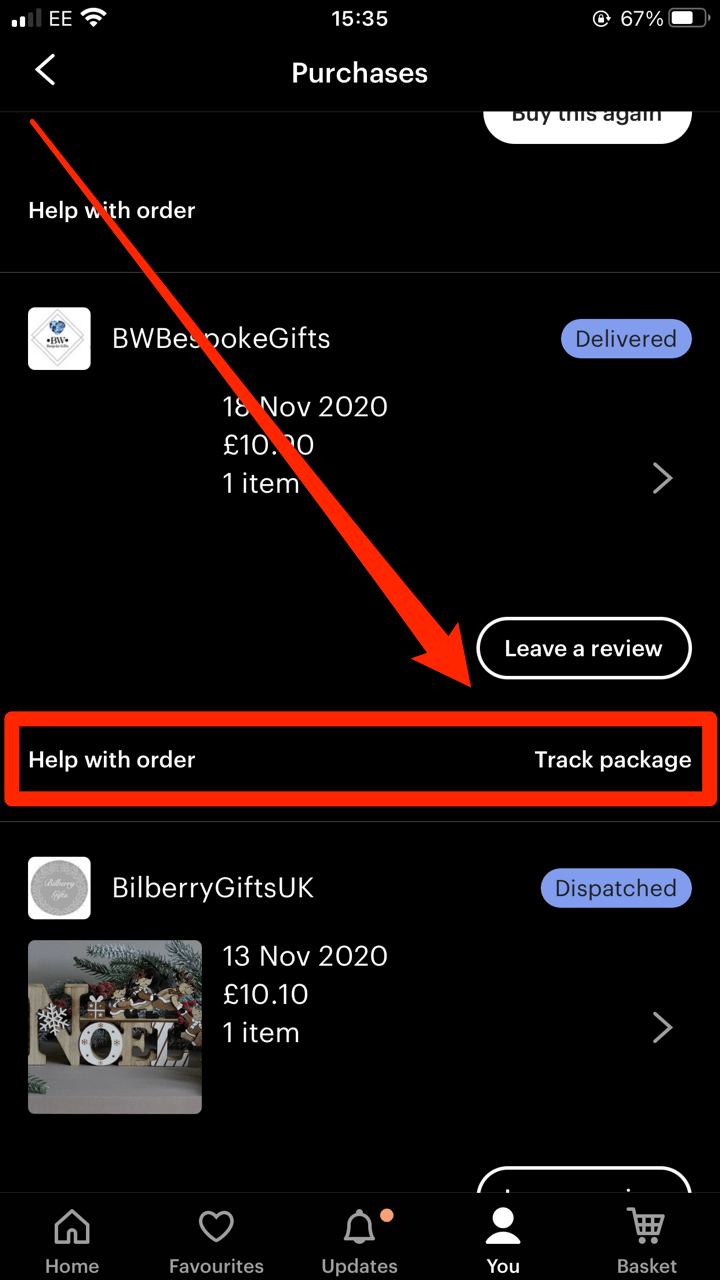Open the Updates tab
This screenshot has height=1280, width=720.
tap(360, 1240)
